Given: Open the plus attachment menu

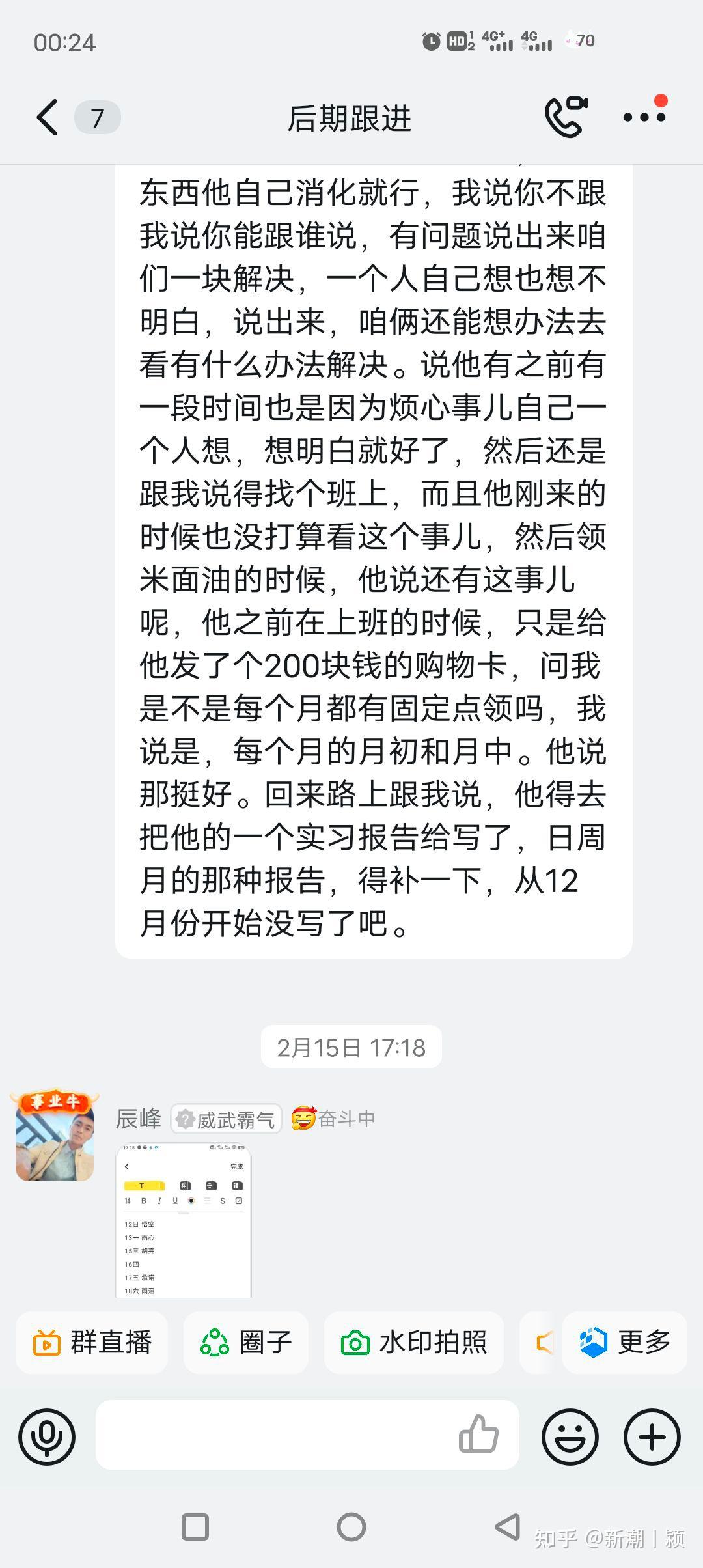Looking at the screenshot, I should click(652, 1436).
